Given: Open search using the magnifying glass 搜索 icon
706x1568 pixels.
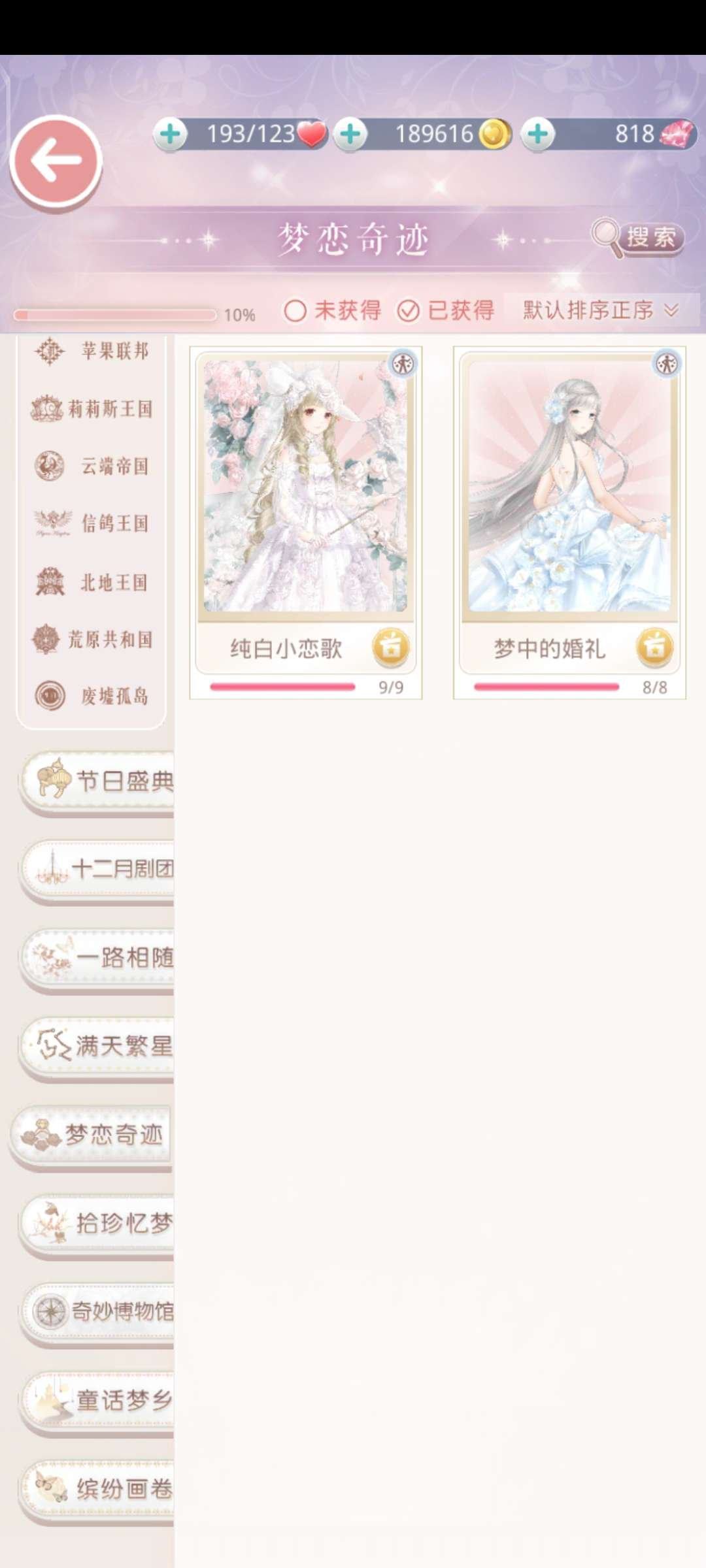Looking at the screenshot, I should pos(637,238).
